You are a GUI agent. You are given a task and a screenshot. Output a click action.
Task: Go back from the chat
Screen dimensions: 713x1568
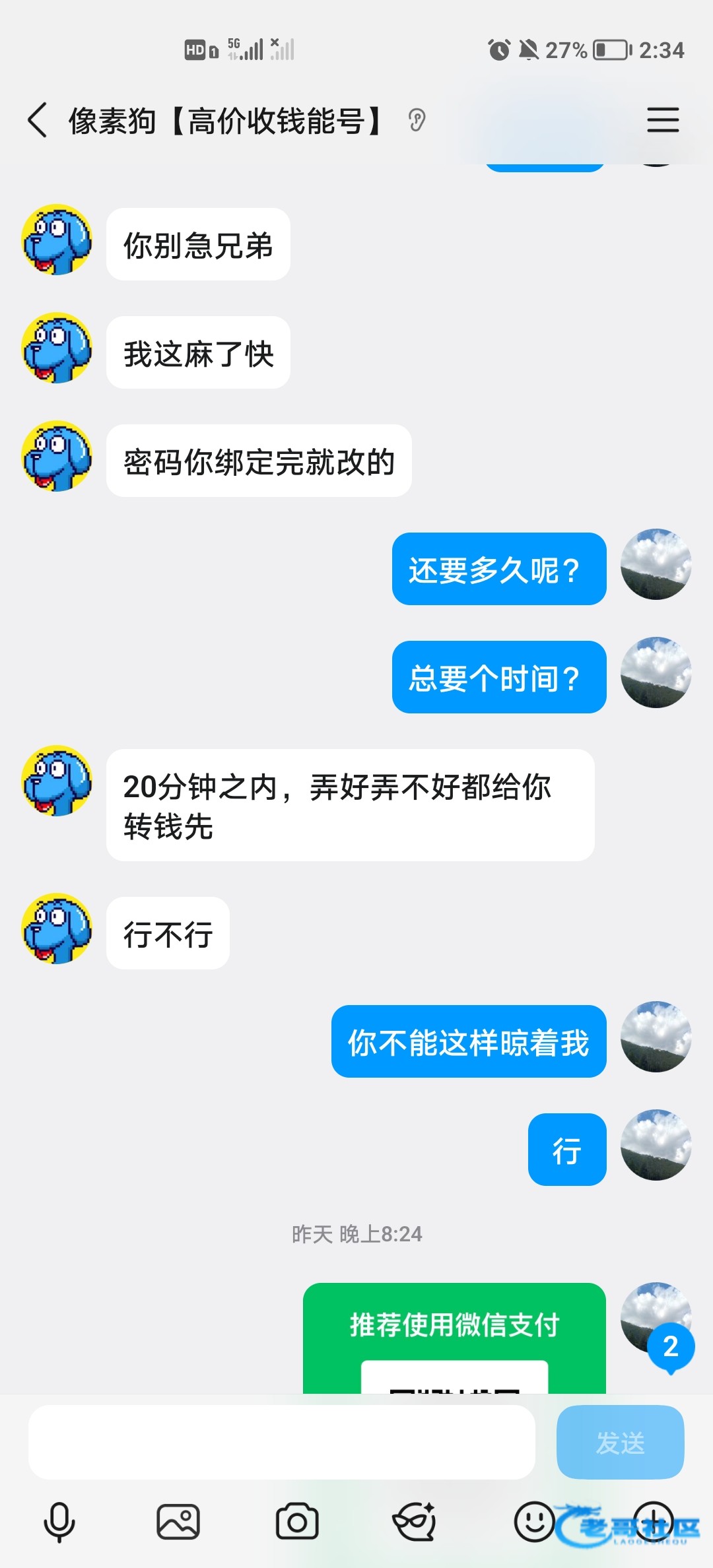(x=38, y=120)
